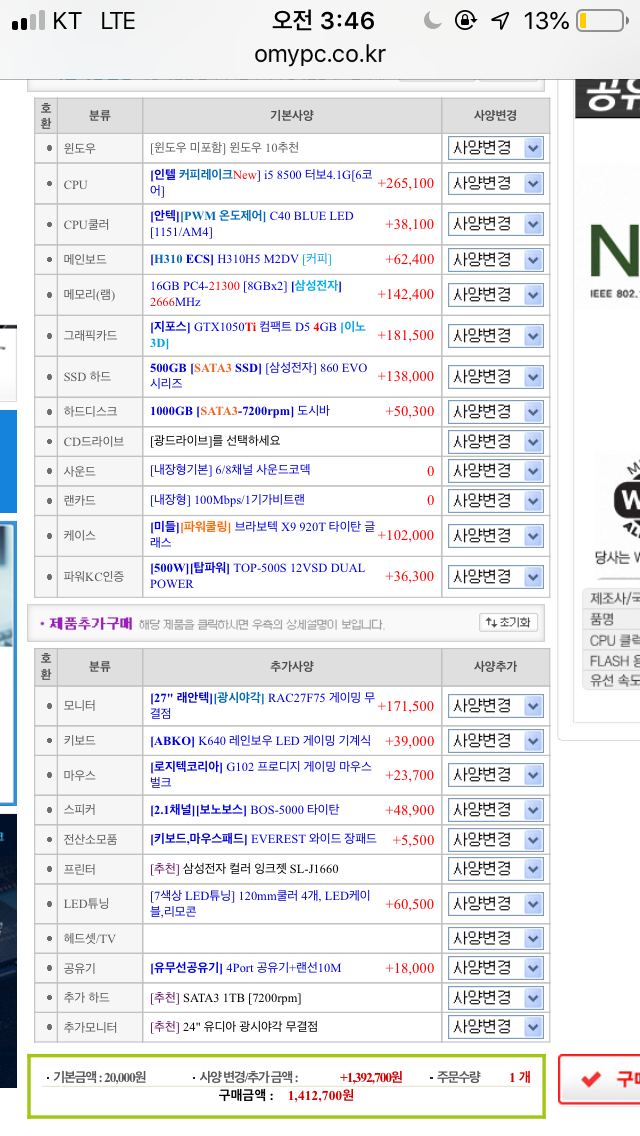Change spec for 파워KC인증 row
Screen dimensions: 640x1136
tap(496, 577)
